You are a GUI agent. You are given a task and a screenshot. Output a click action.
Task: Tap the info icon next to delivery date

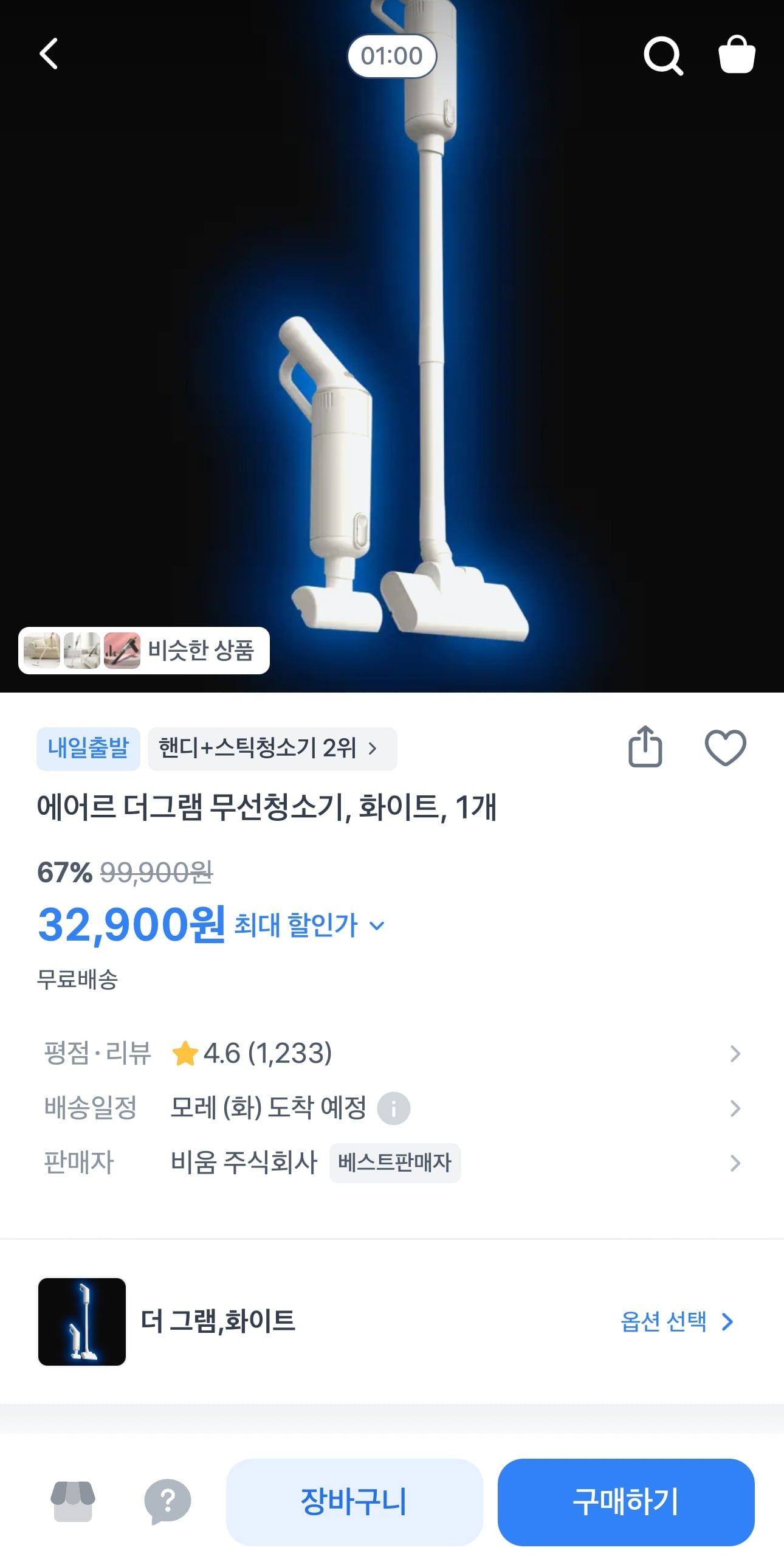click(x=396, y=1107)
